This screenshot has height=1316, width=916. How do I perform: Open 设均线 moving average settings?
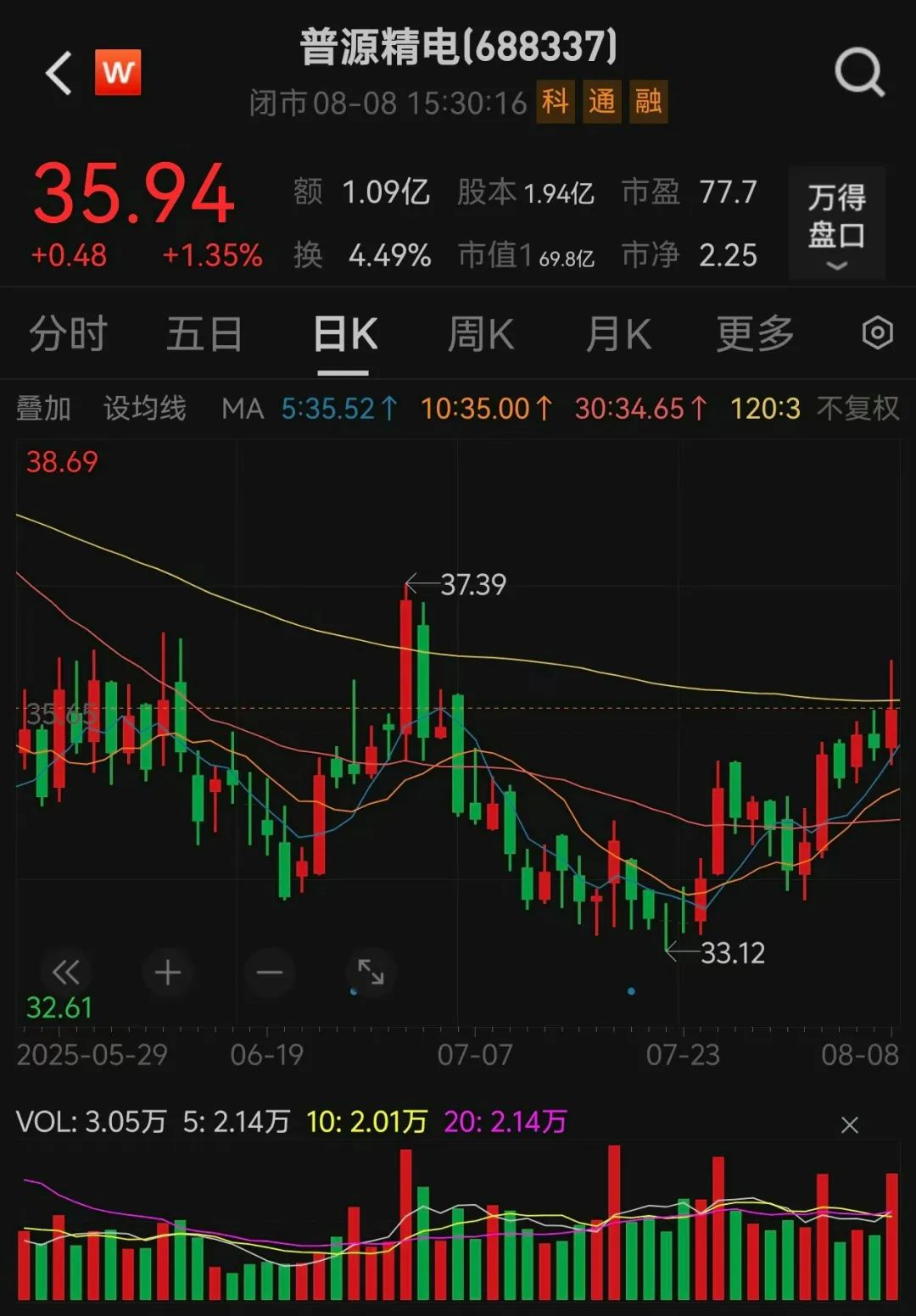click(144, 409)
